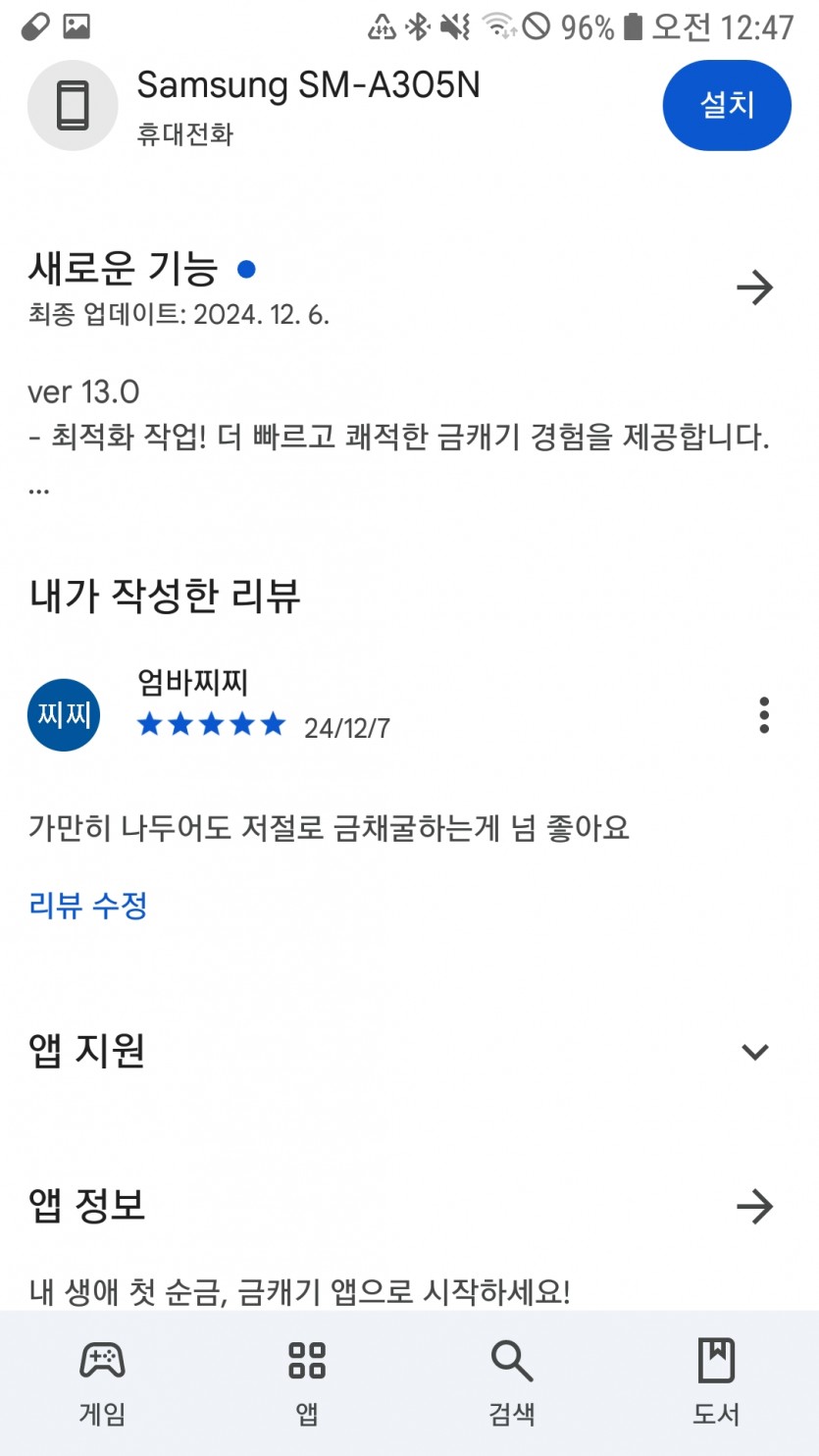Go to the 검색 tab
This screenshot has width=819, height=1456.
[512, 1382]
